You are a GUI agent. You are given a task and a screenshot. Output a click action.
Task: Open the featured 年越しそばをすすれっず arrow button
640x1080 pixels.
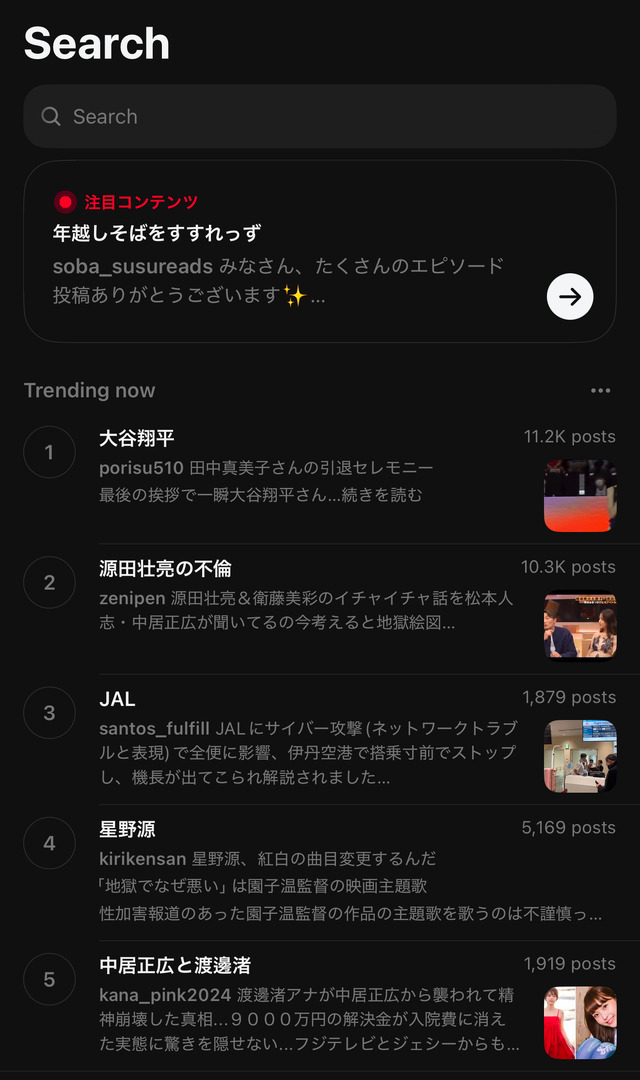click(x=570, y=296)
